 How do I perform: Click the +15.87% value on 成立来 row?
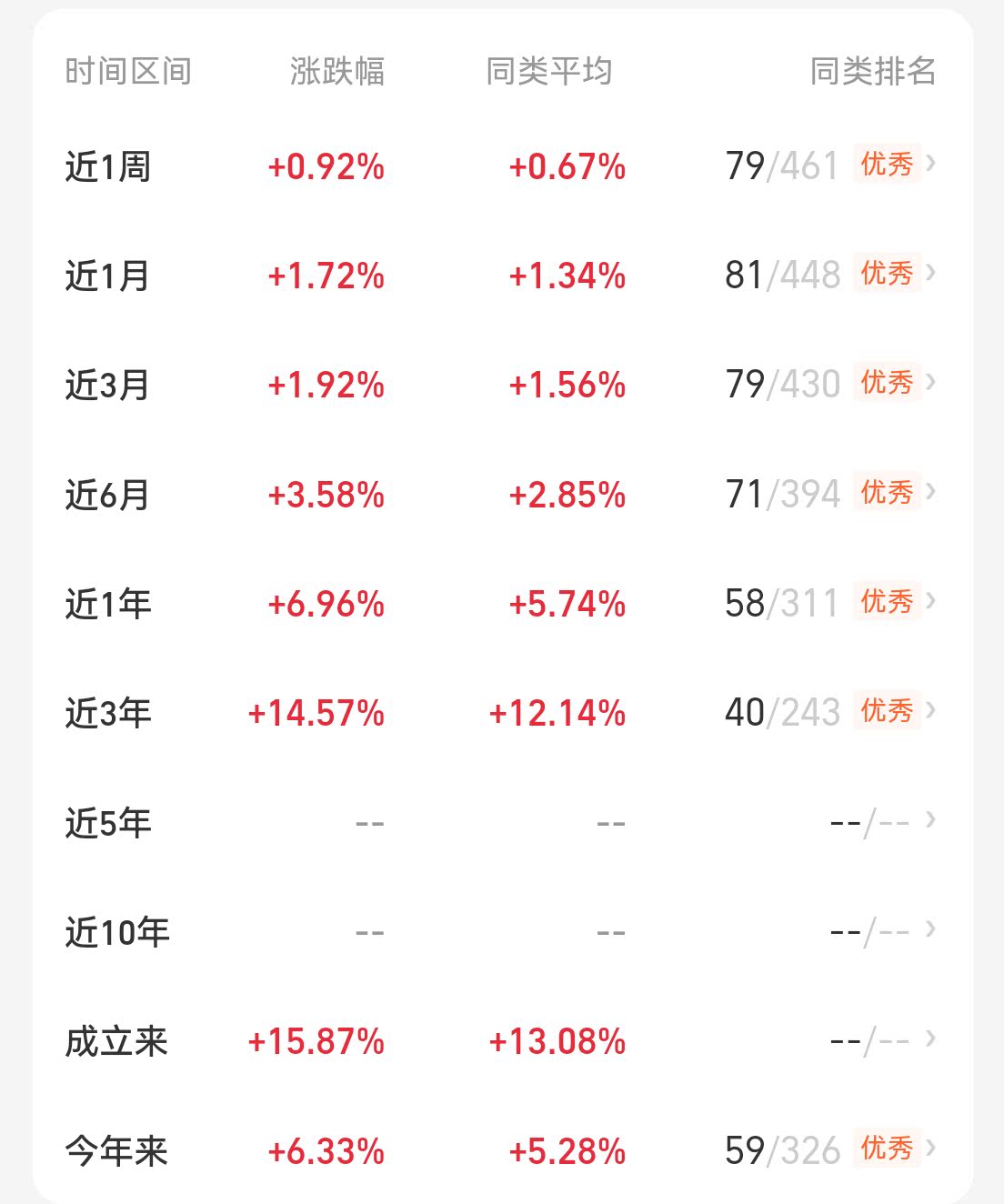pos(316,1040)
